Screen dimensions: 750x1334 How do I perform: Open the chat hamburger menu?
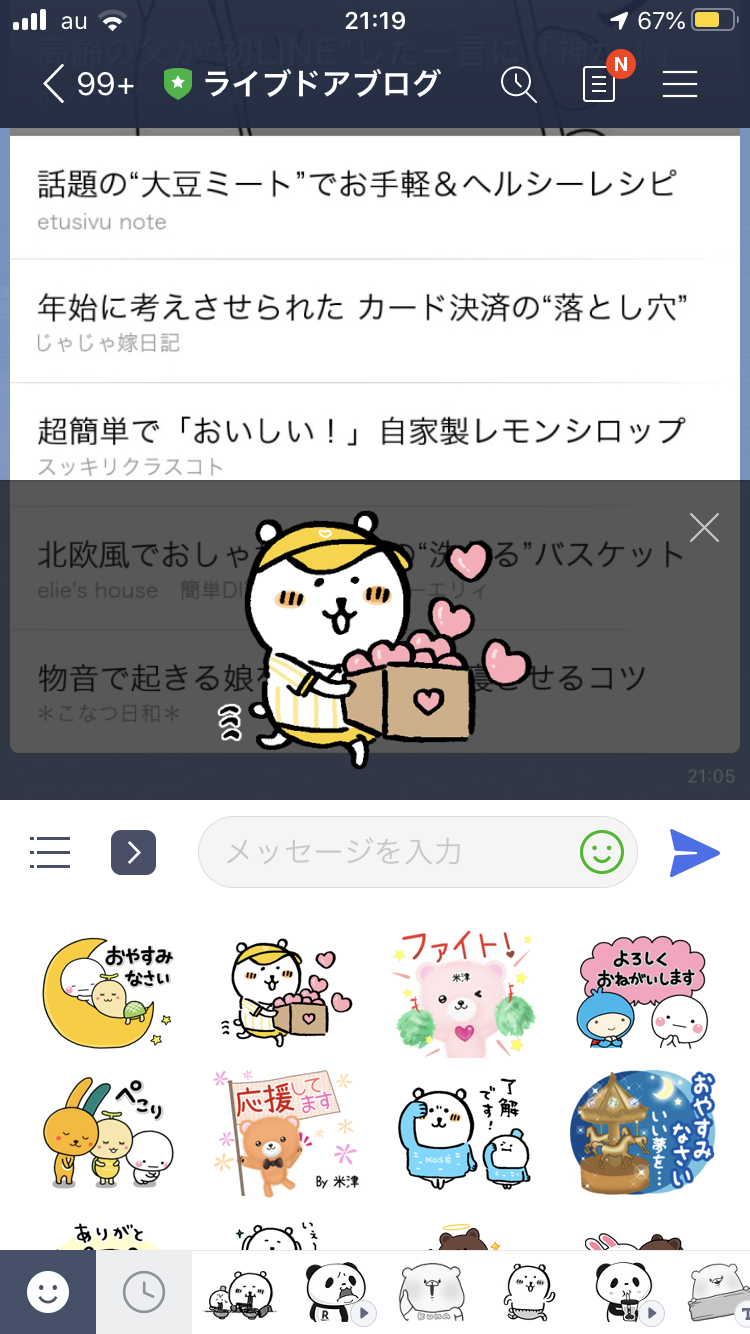[680, 85]
